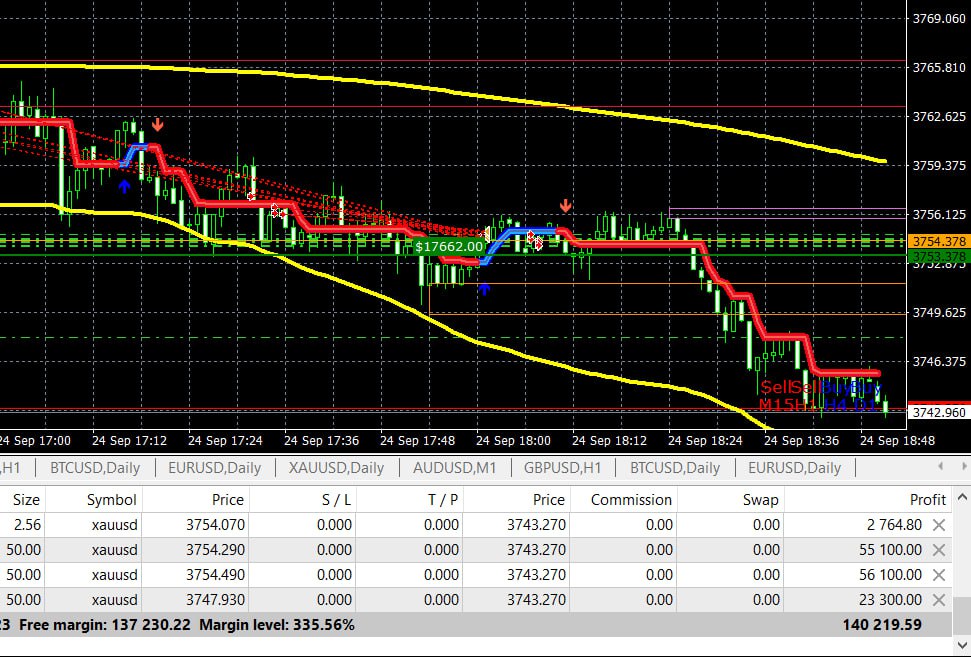The image size is (971, 657).
Task: Switch to the AUDUSD,M1 chart tab
Action: [454, 467]
